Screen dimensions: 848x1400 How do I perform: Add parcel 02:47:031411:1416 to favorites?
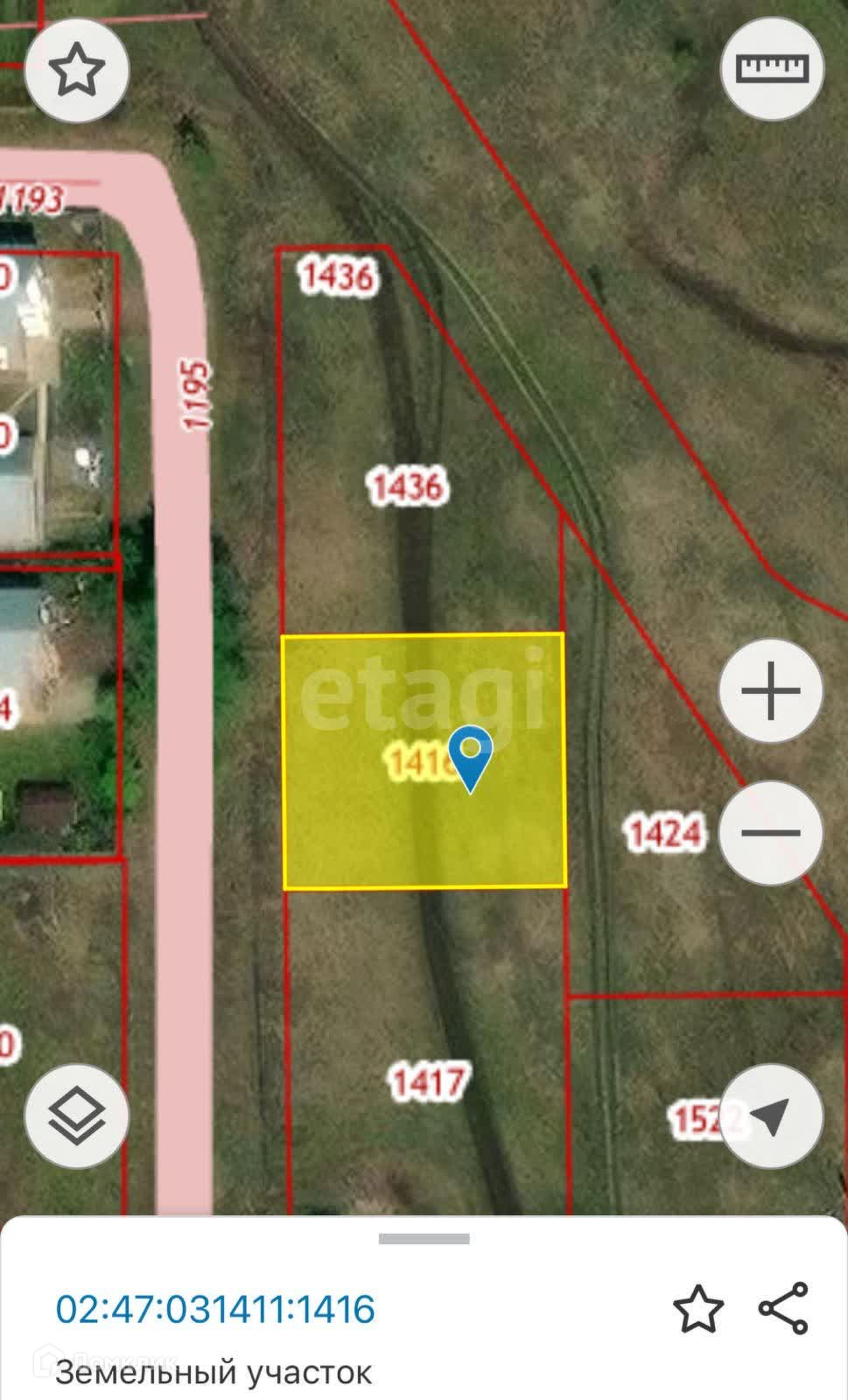[697, 1309]
